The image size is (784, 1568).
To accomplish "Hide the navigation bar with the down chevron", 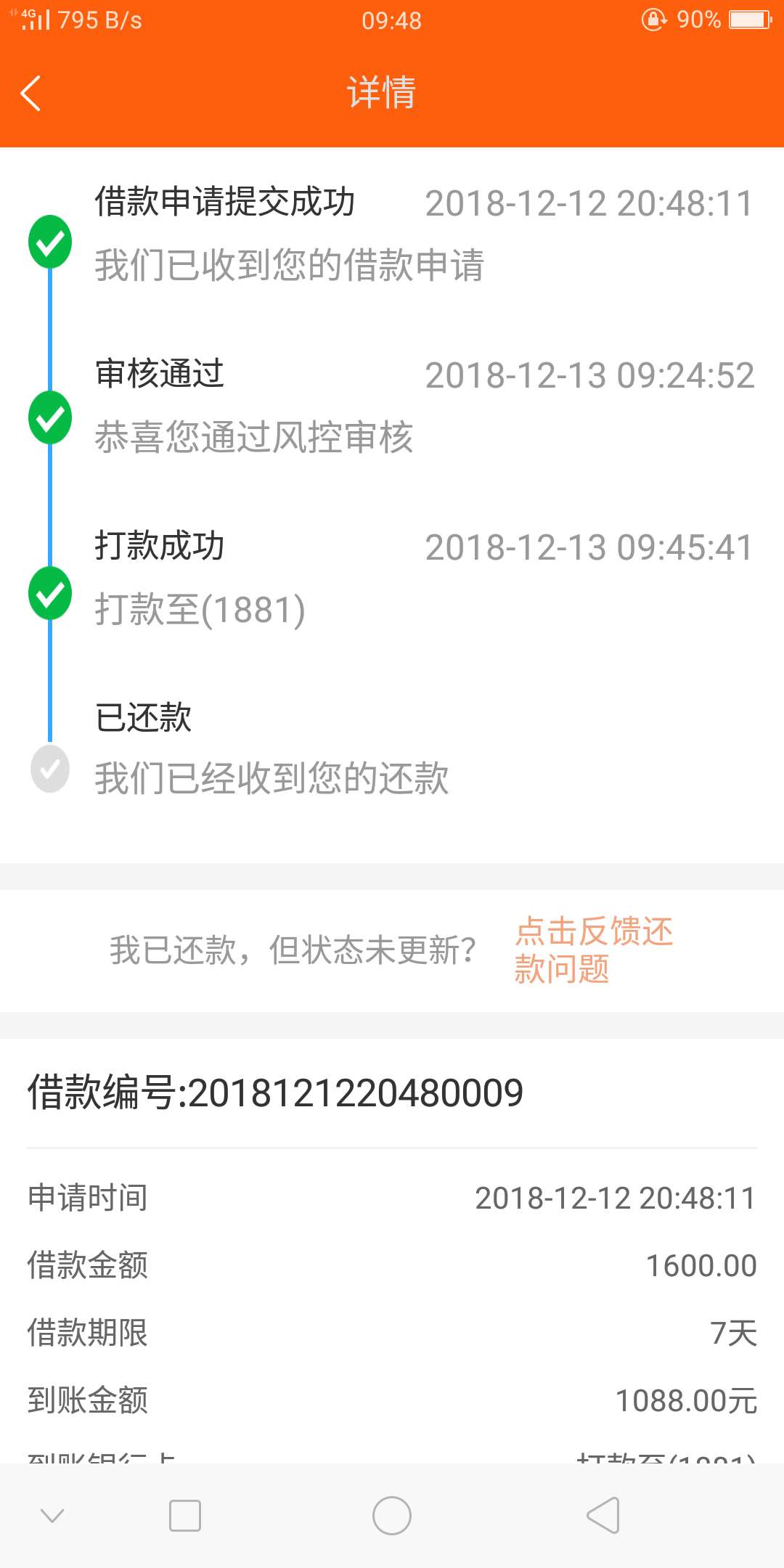I will coord(52,1516).
